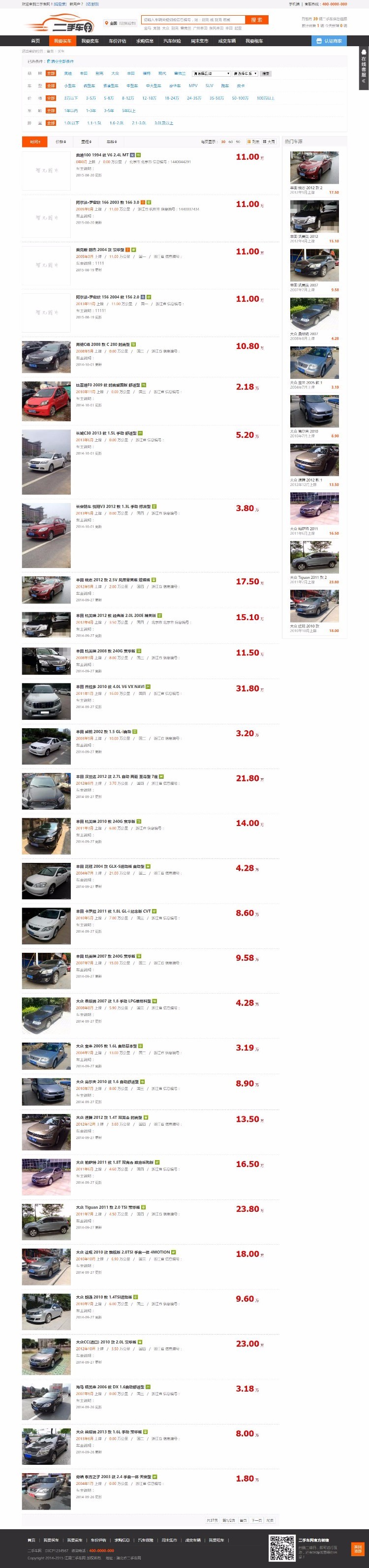Filter price range 5-8万

click(x=109, y=98)
